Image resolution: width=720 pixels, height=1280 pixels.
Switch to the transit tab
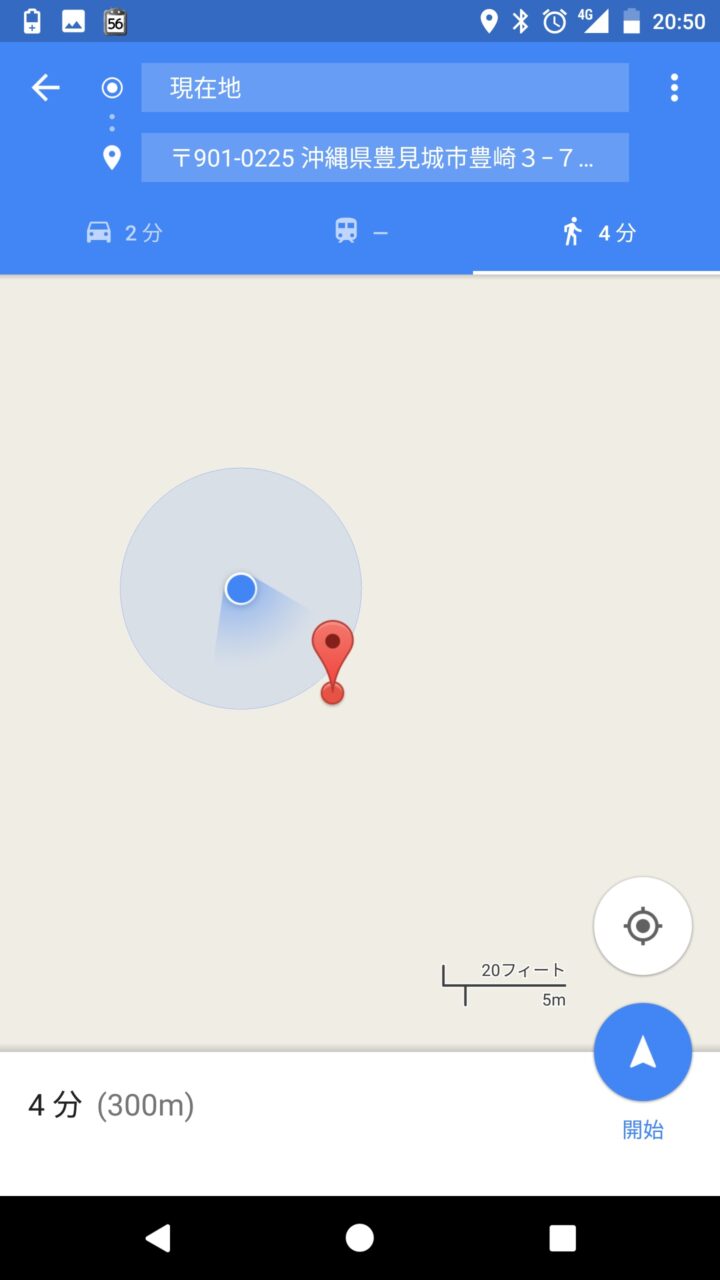pyautogui.click(x=360, y=233)
